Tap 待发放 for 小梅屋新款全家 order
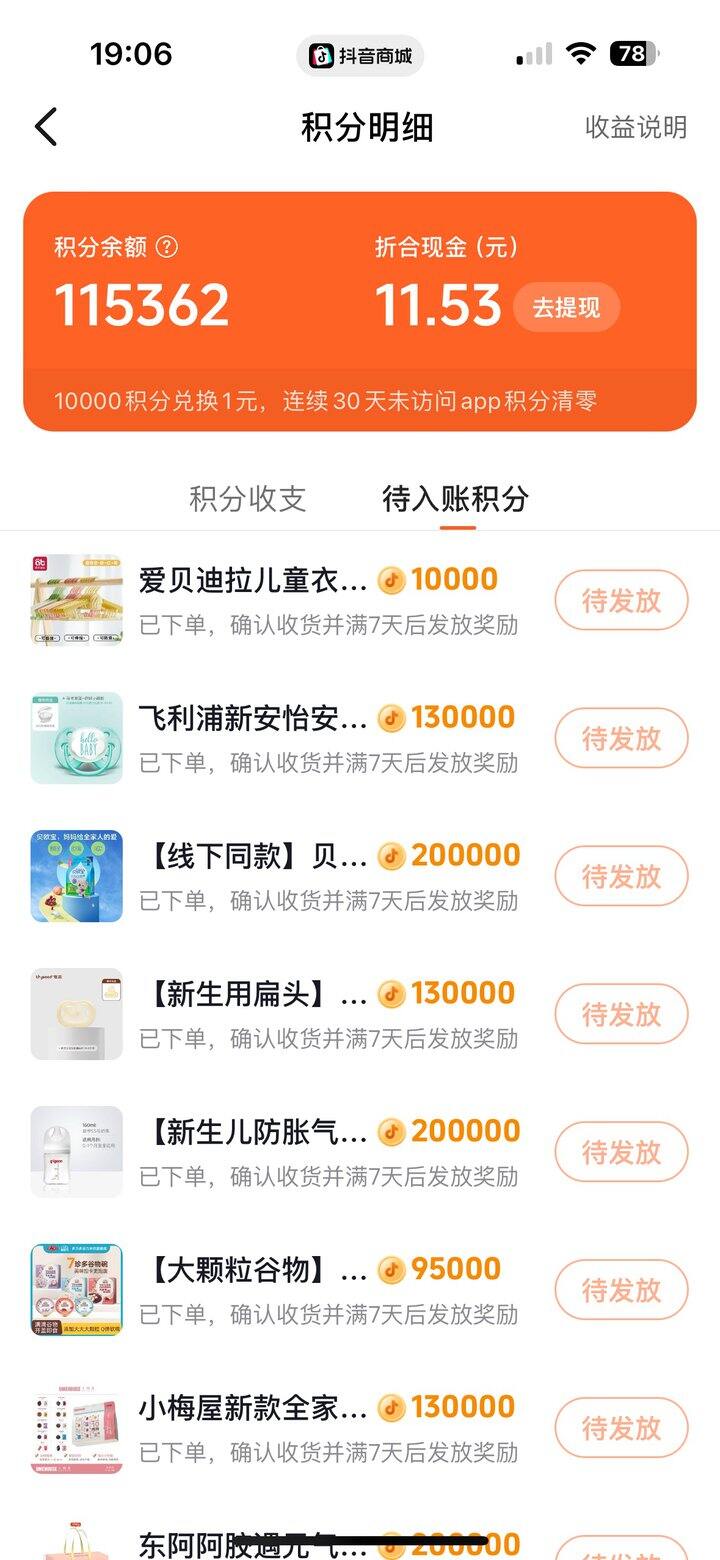The image size is (720, 1560). (x=621, y=1428)
